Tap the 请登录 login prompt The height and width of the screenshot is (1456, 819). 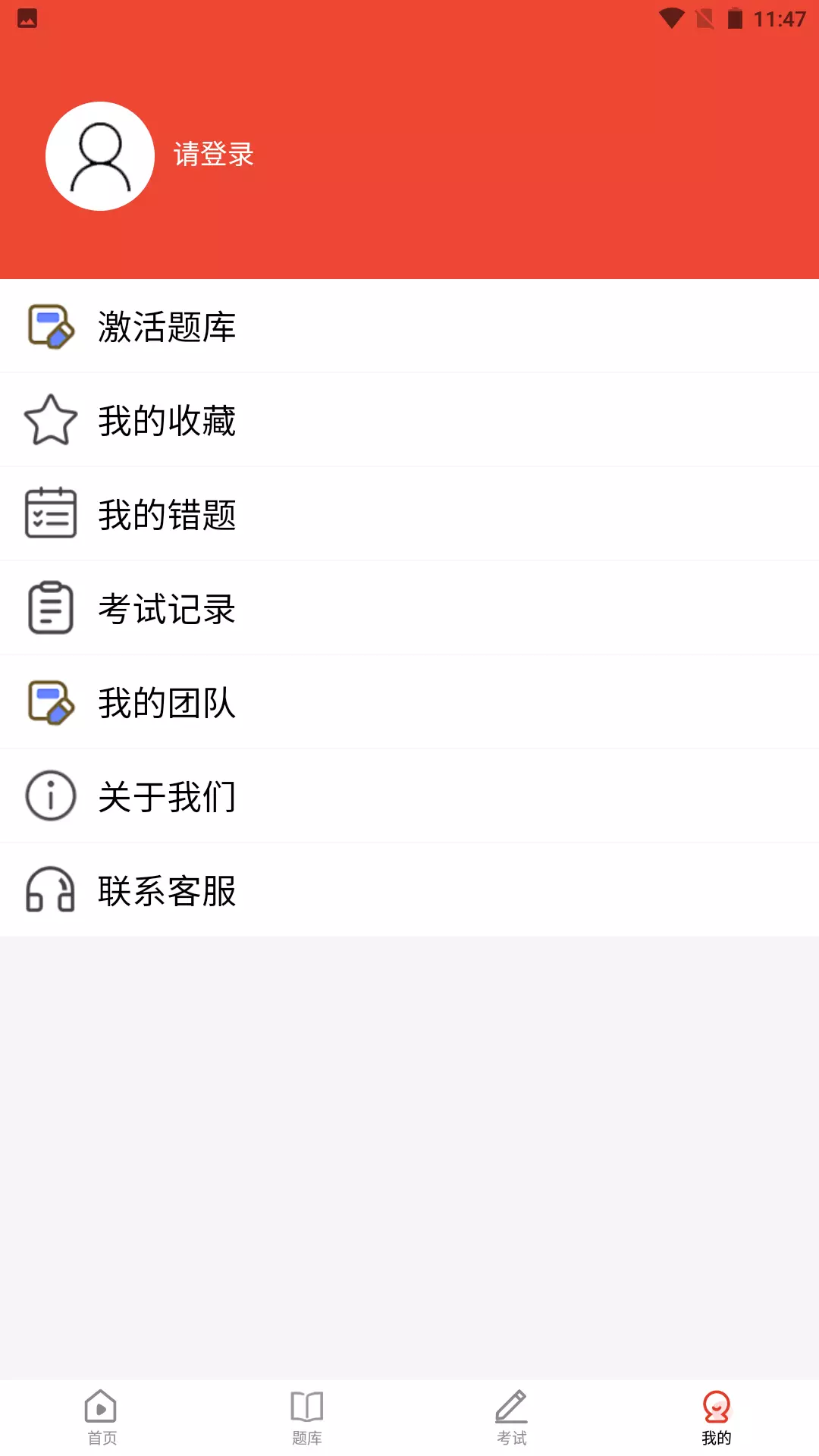point(213,155)
